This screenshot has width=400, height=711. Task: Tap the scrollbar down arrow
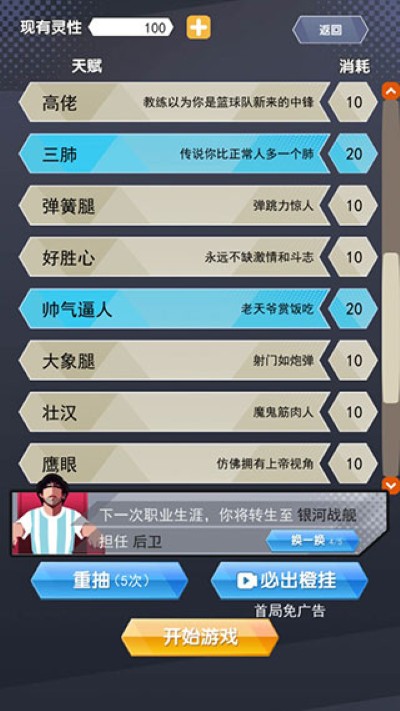(x=390, y=485)
